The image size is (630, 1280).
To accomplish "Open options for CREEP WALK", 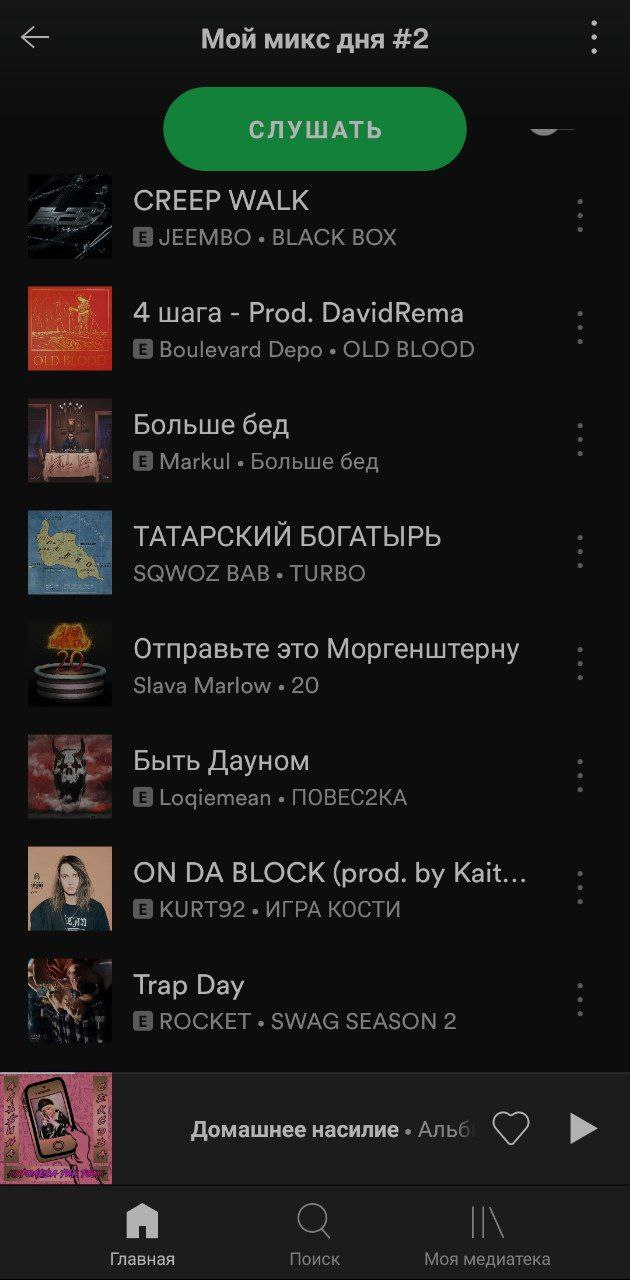I will click(580, 216).
